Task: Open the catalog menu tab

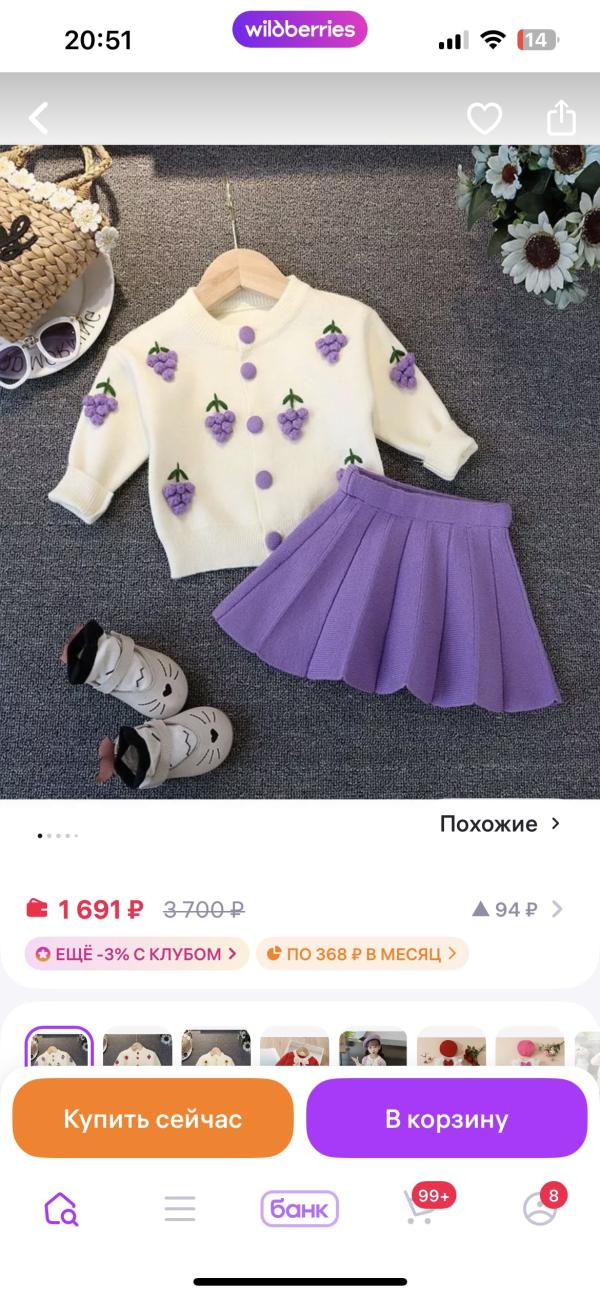Action: (180, 1209)
